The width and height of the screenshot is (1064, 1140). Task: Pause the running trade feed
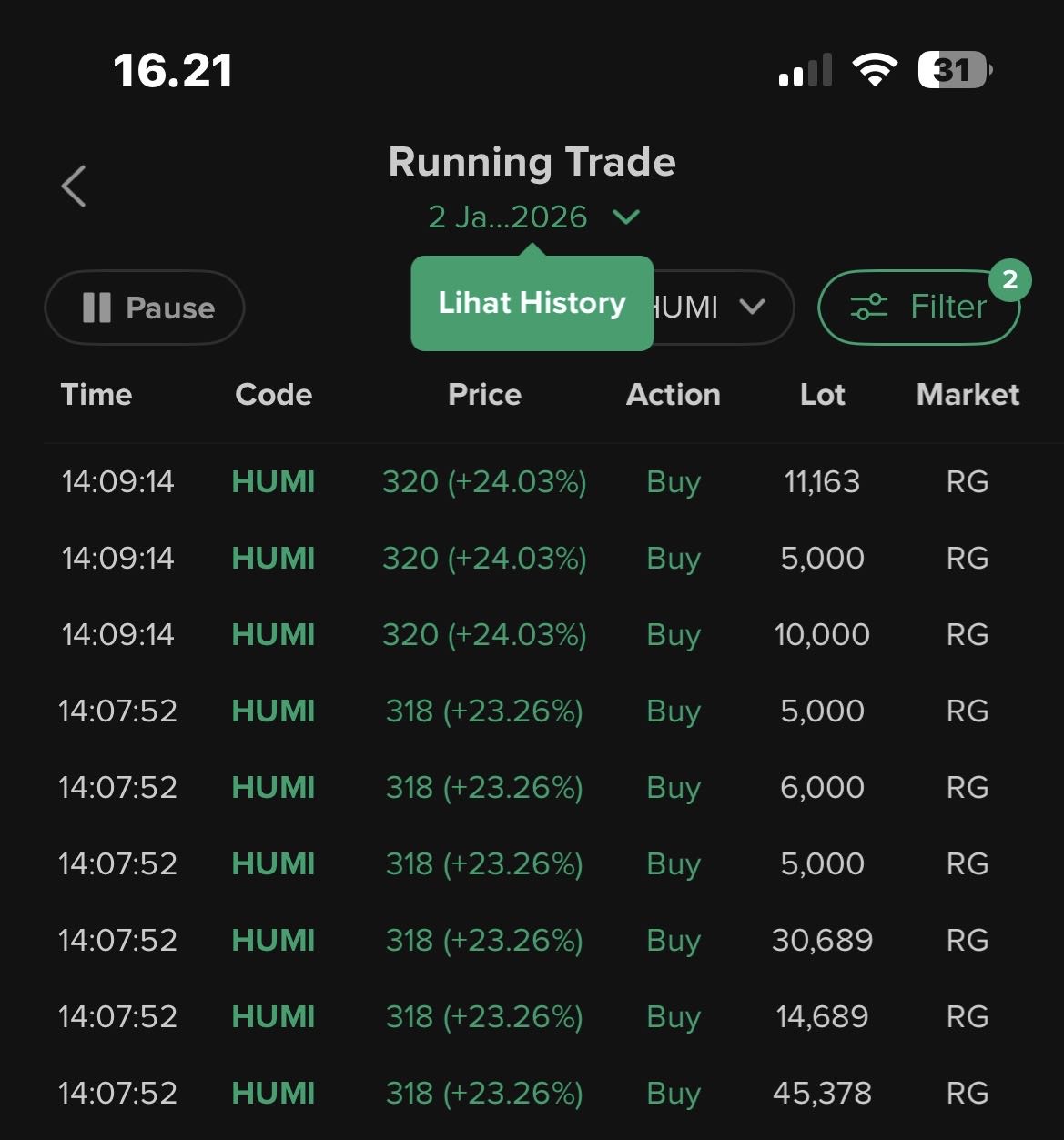[145, 308]
